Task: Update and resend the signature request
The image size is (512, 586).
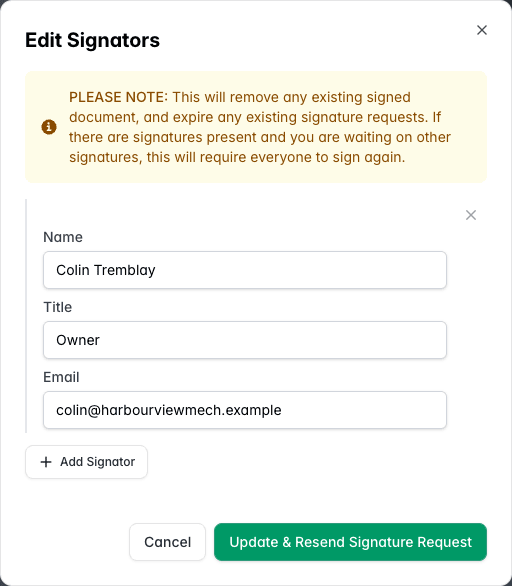Action: pos(350,542)
